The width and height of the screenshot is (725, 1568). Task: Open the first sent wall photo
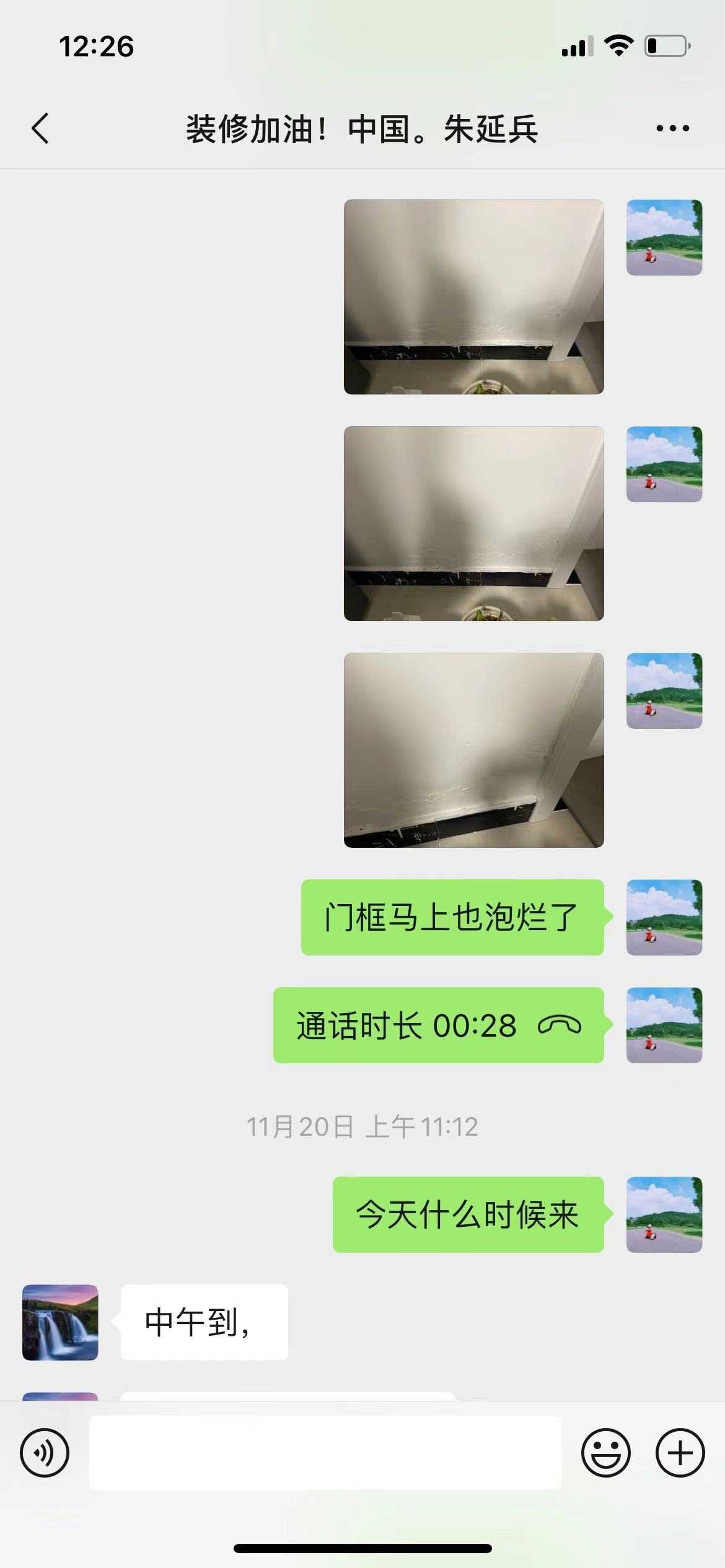tap(473, 297)
